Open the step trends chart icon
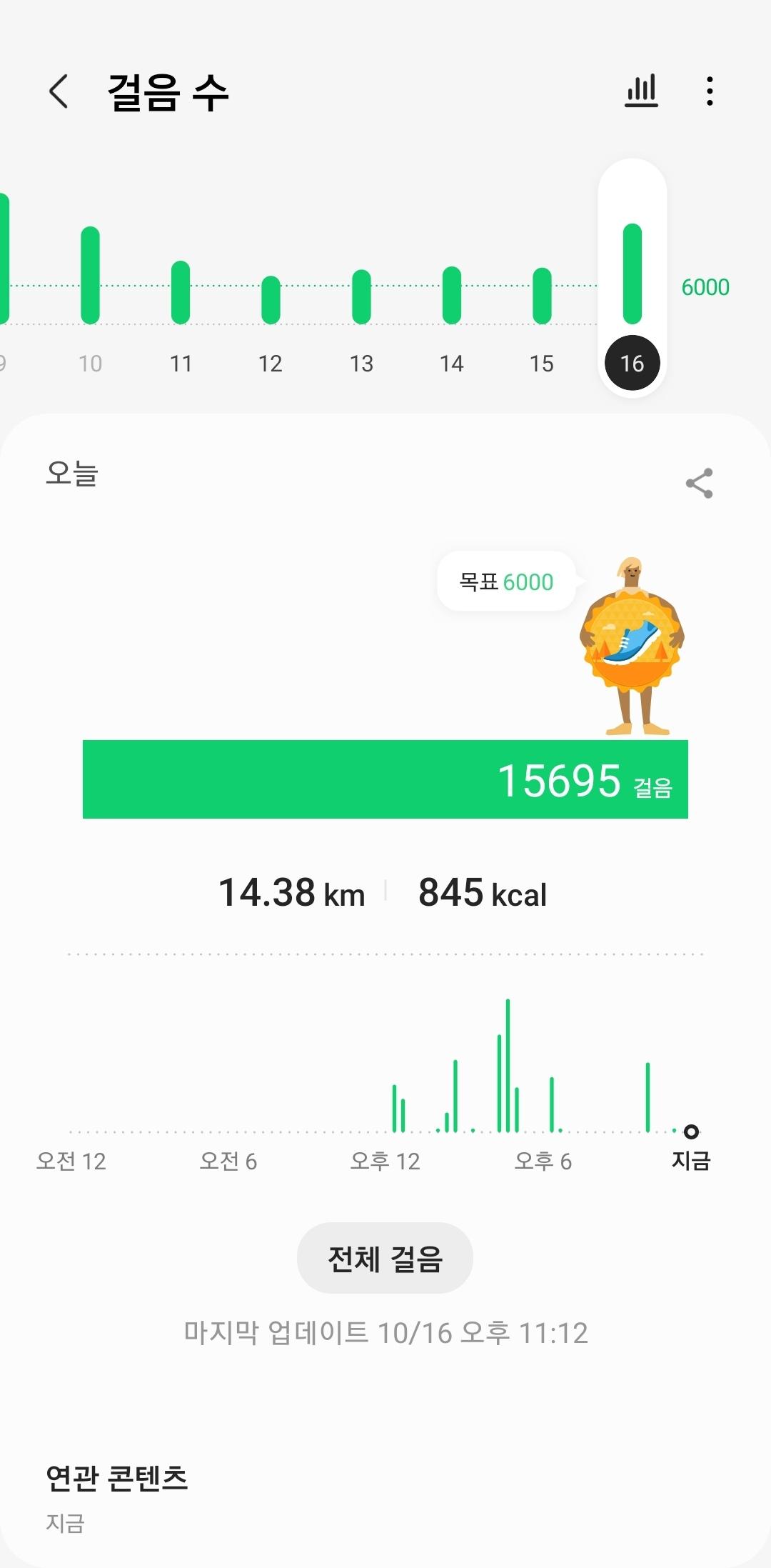Image resolution: width=771 pixels, height=1568 pixels. pyautogui.click(x=641, y=91)
